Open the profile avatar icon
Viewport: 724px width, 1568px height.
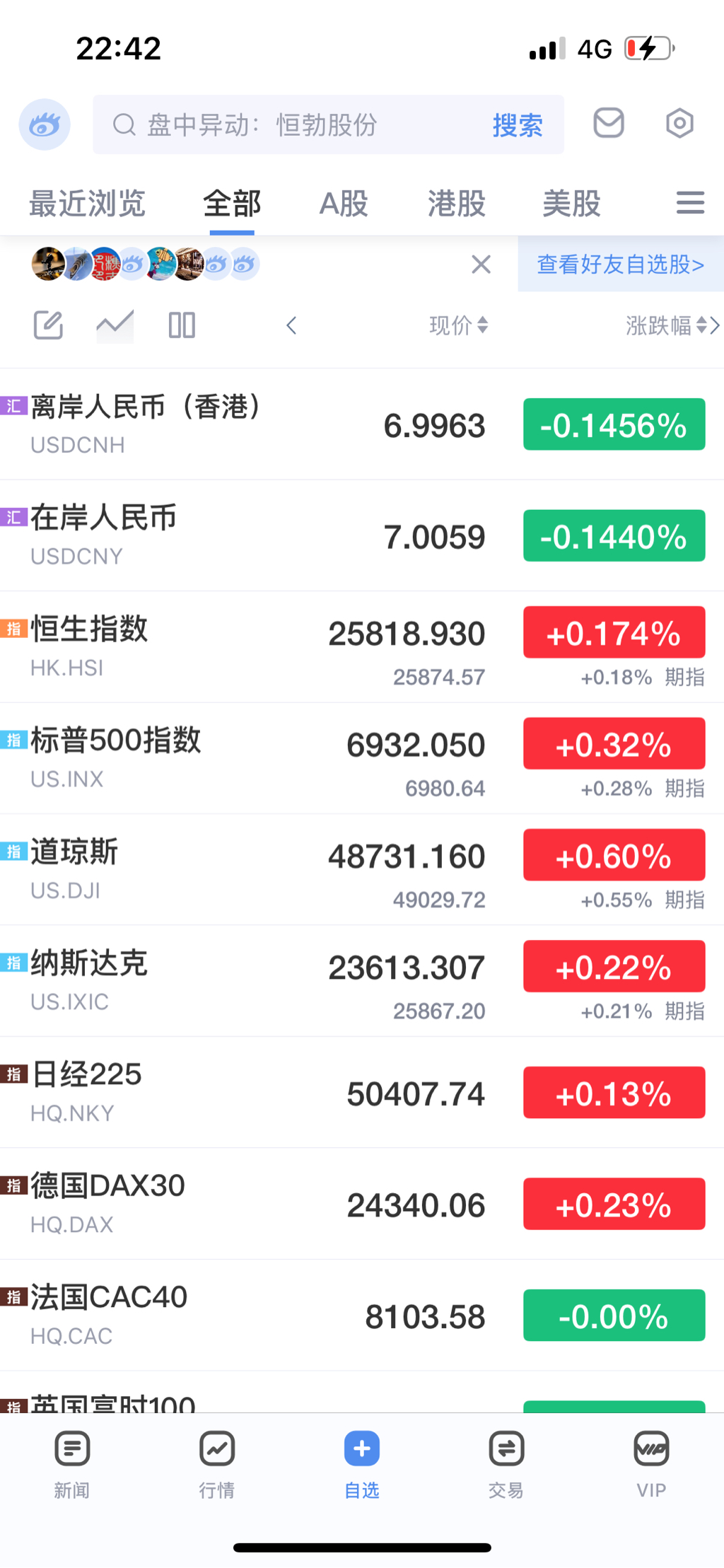pyautogui.click(x=45, y=124)
